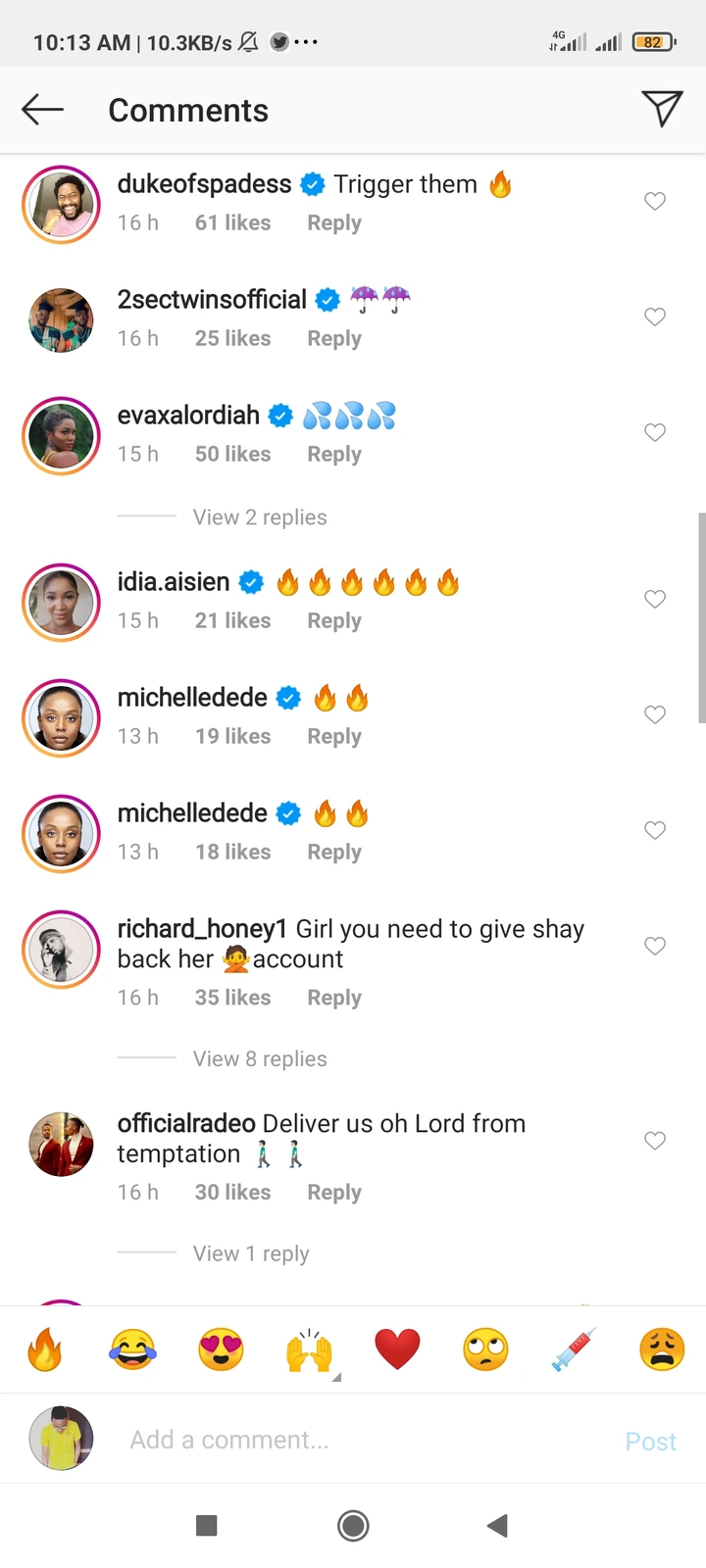Tap Post to submit comment
Screen dimensions: 706x1568
pos(650,1441)
